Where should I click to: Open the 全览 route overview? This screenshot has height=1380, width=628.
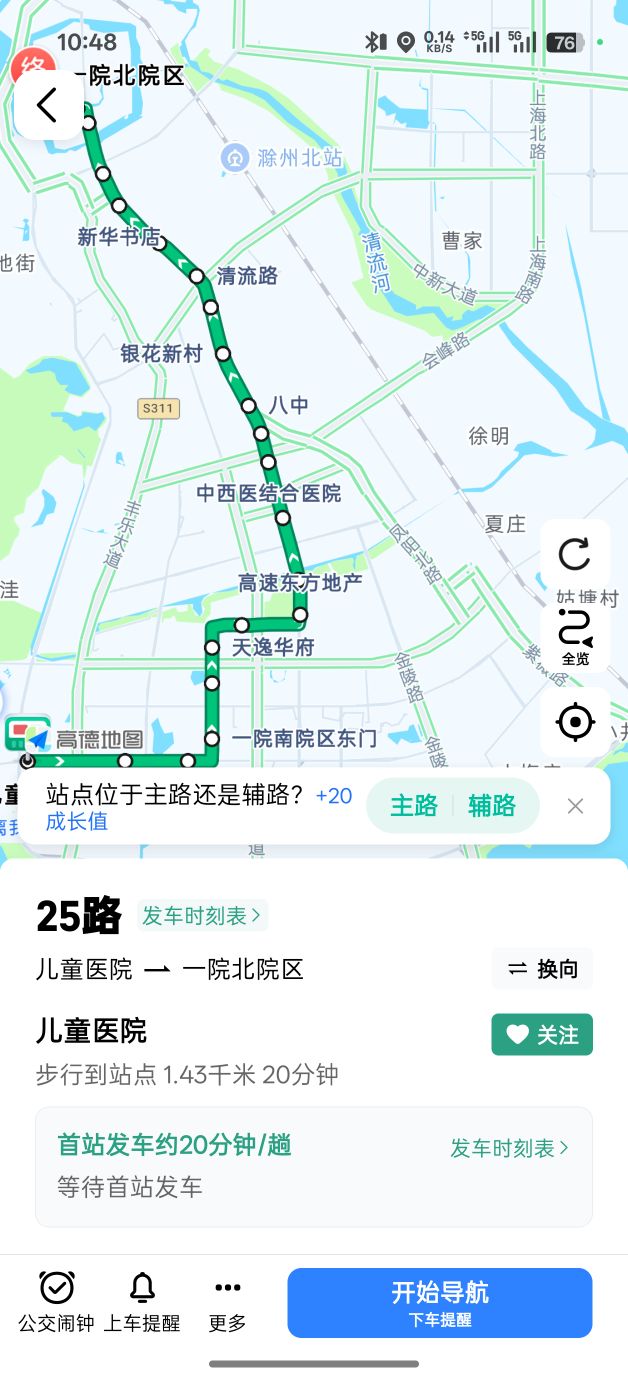click(x=575, y=638)
